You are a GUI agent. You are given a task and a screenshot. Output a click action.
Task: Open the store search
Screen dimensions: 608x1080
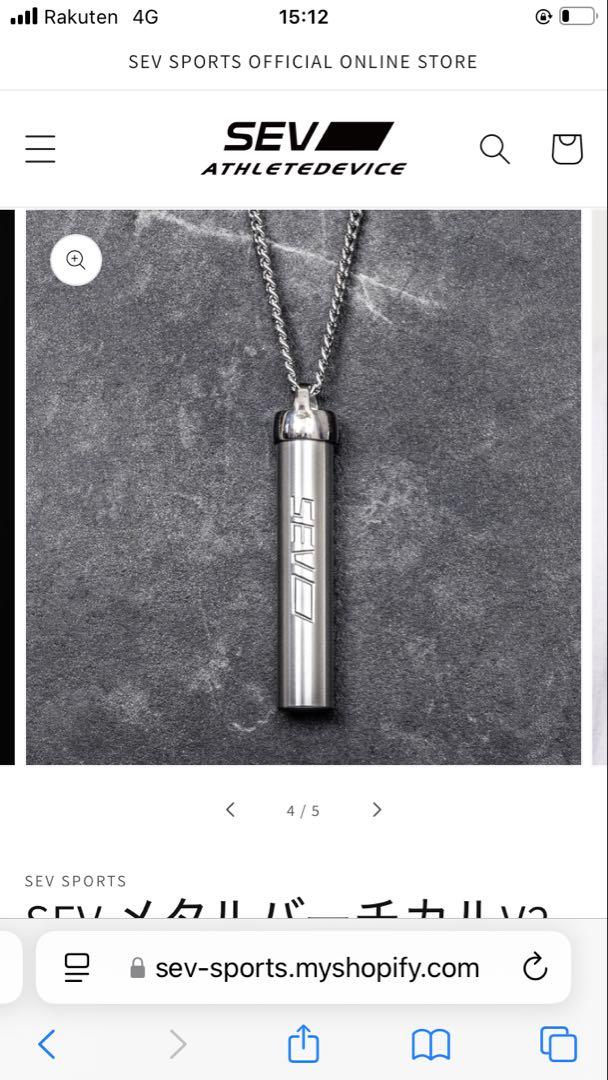494,149
